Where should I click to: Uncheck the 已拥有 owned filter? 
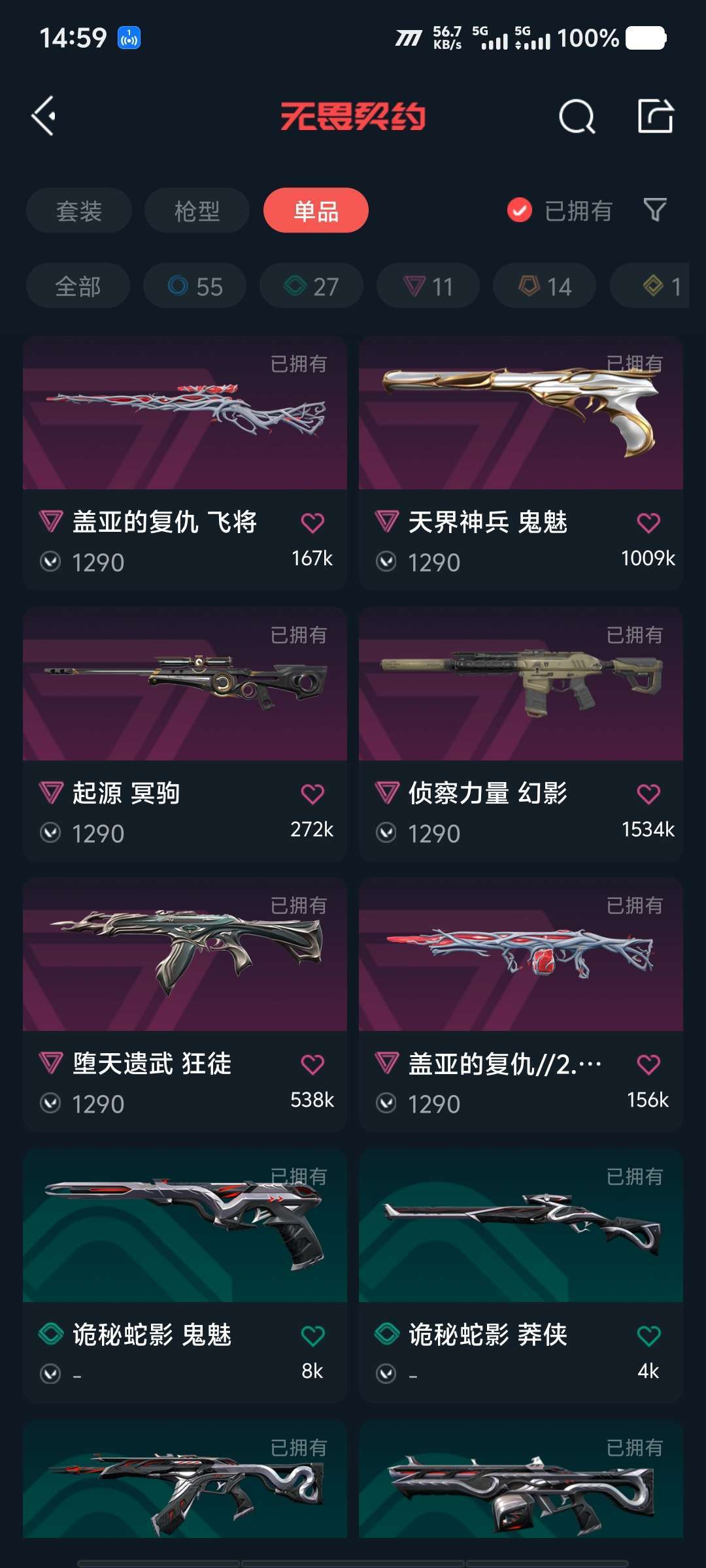(520, 210)
